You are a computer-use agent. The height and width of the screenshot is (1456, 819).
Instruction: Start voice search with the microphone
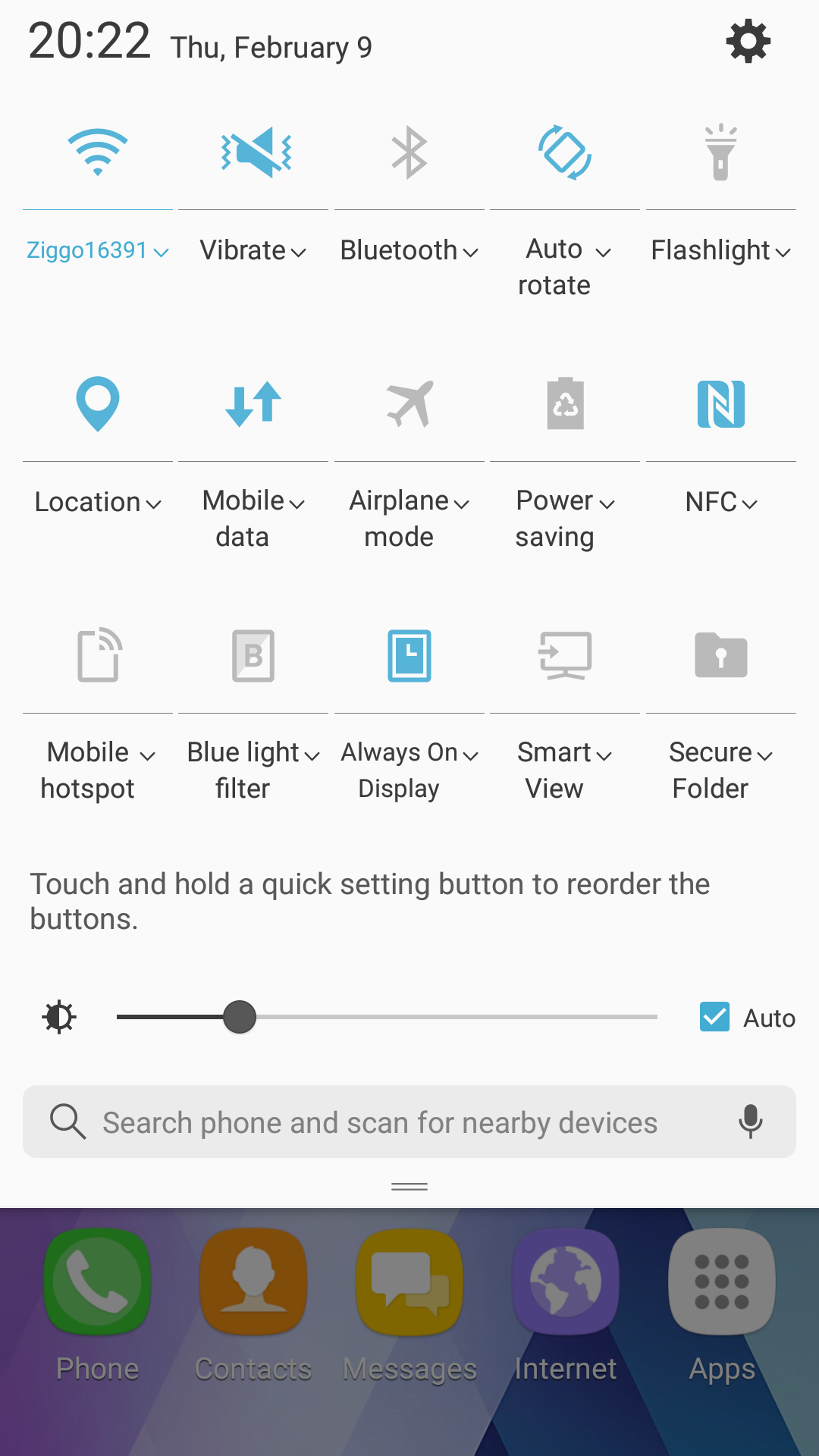tap(750, 1122)
